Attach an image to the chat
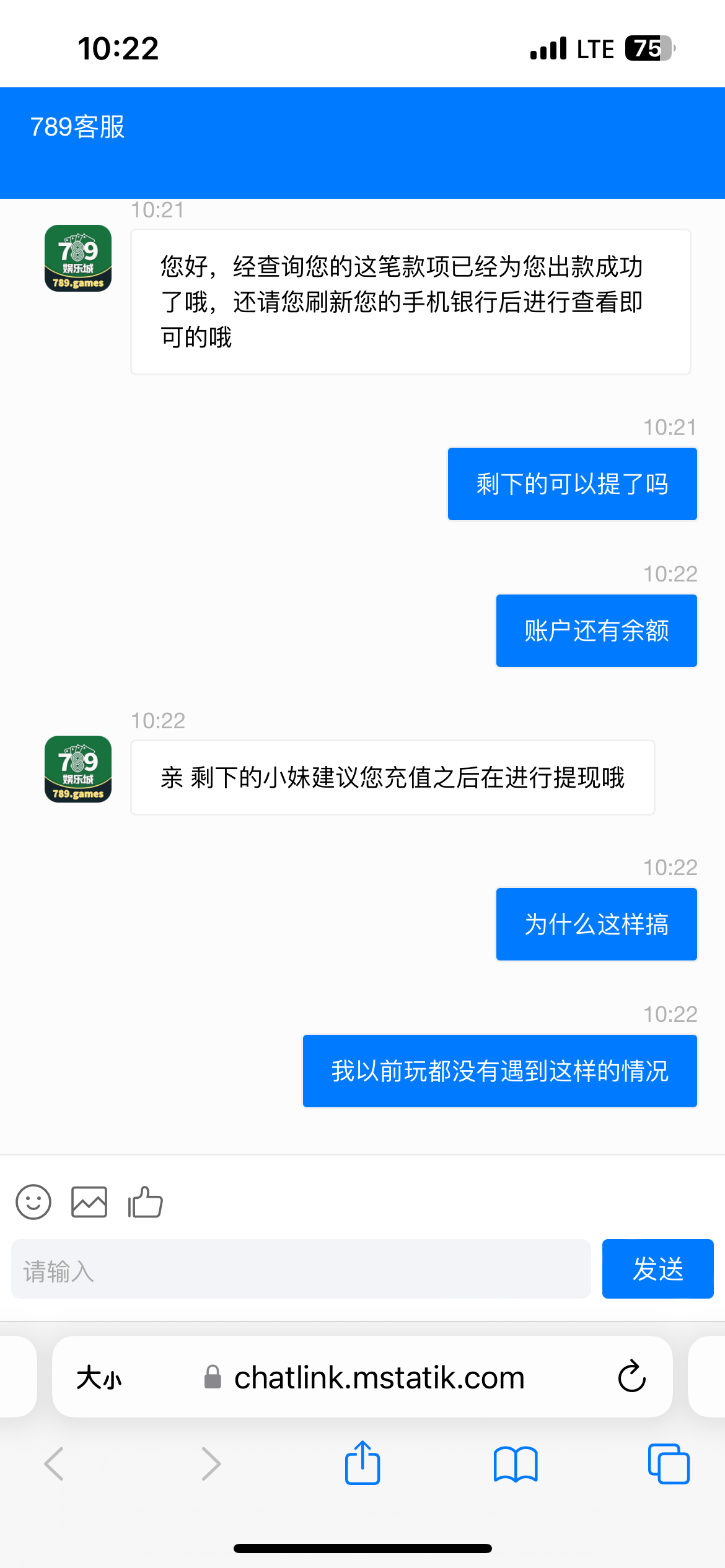The width and height of the screenshot is (725, 1568). [x=89, y=1202]
